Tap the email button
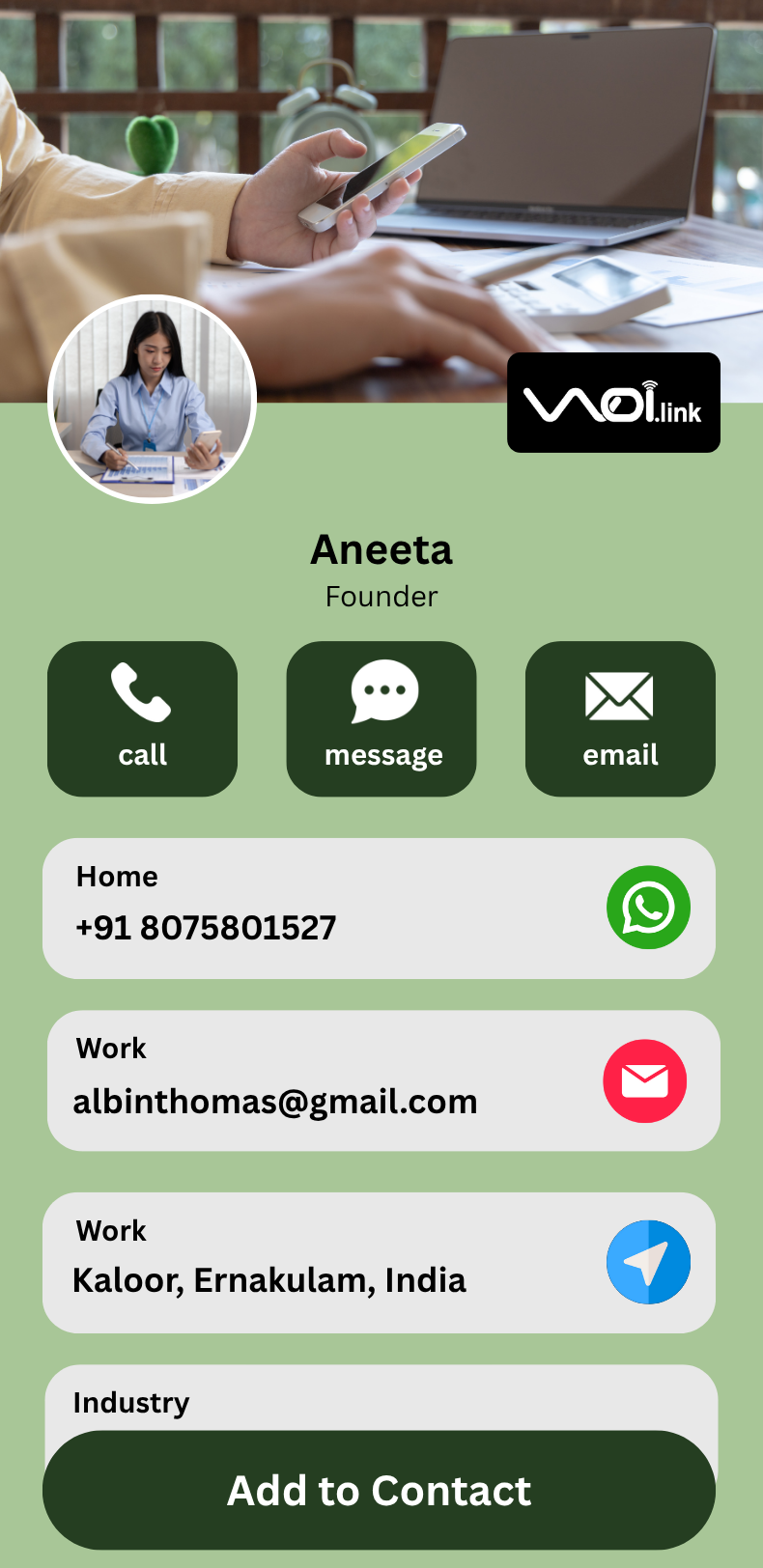Screen dimensions: 763x1568 click(x=620, y=718)
